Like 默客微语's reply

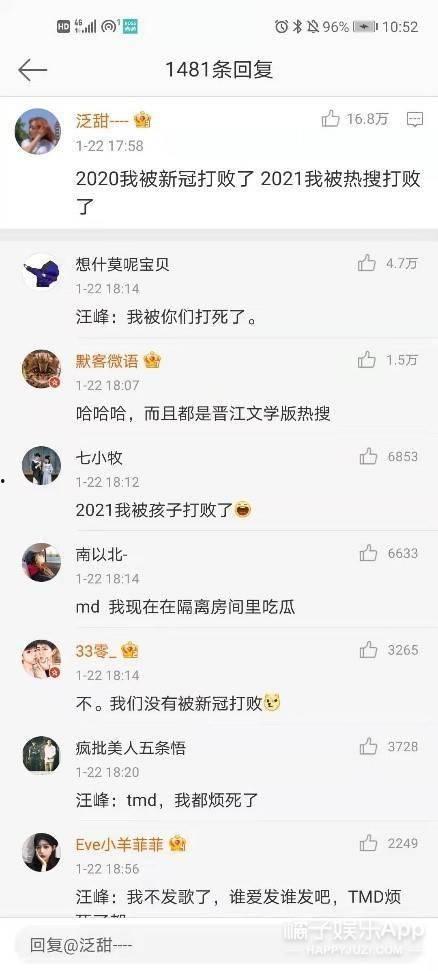coord(367,360)
